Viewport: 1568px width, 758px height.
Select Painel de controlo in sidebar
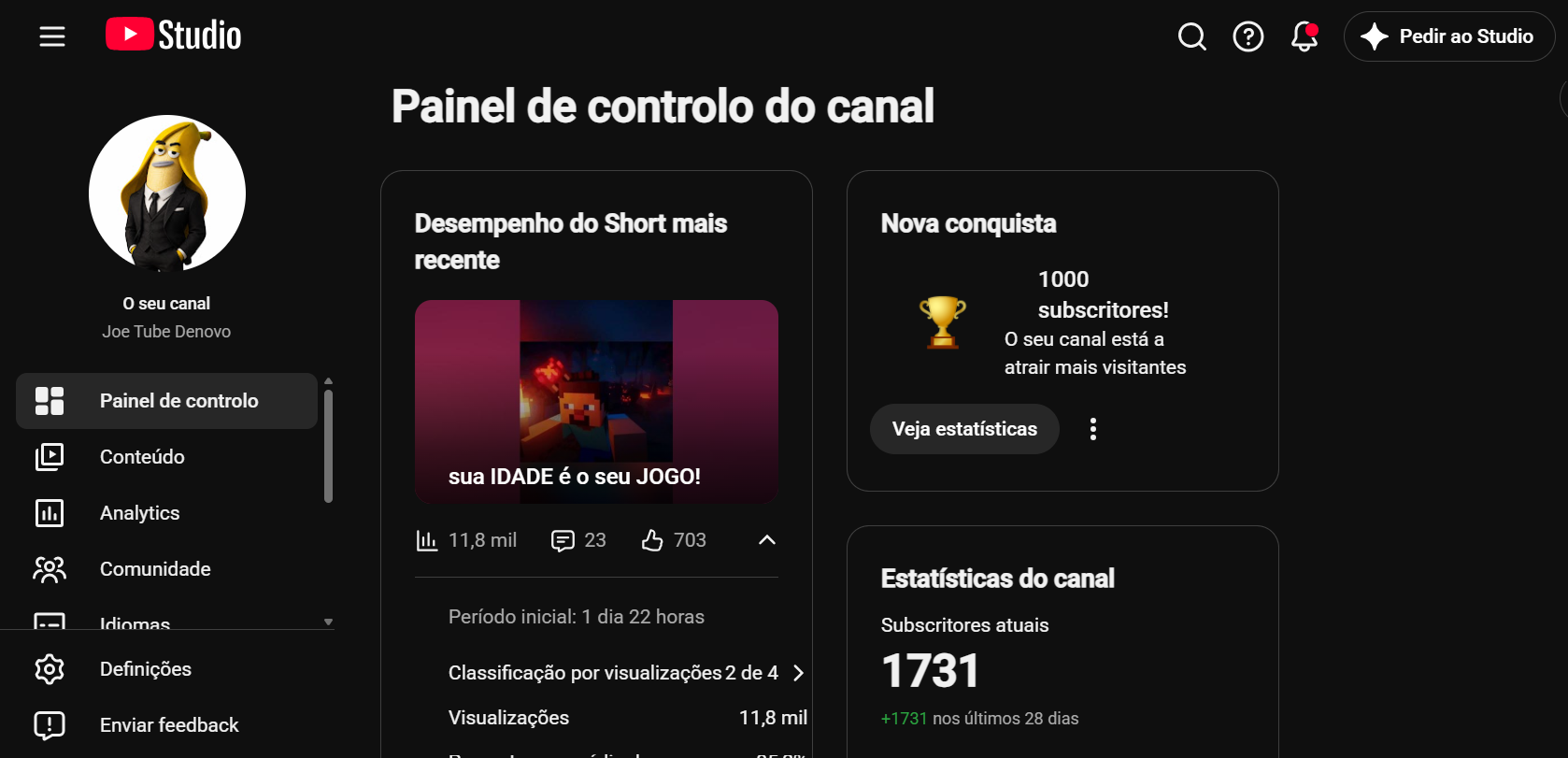coord(167,401)
